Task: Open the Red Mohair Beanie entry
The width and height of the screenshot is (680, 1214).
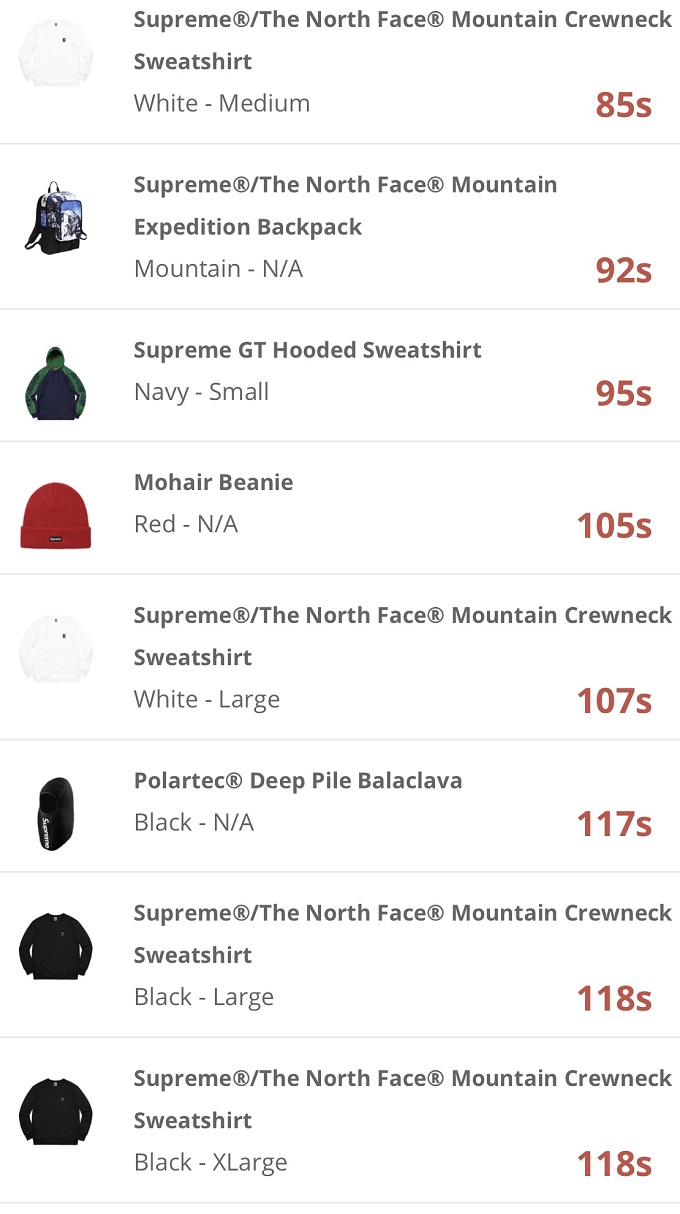Action: (x=340, y=505)
